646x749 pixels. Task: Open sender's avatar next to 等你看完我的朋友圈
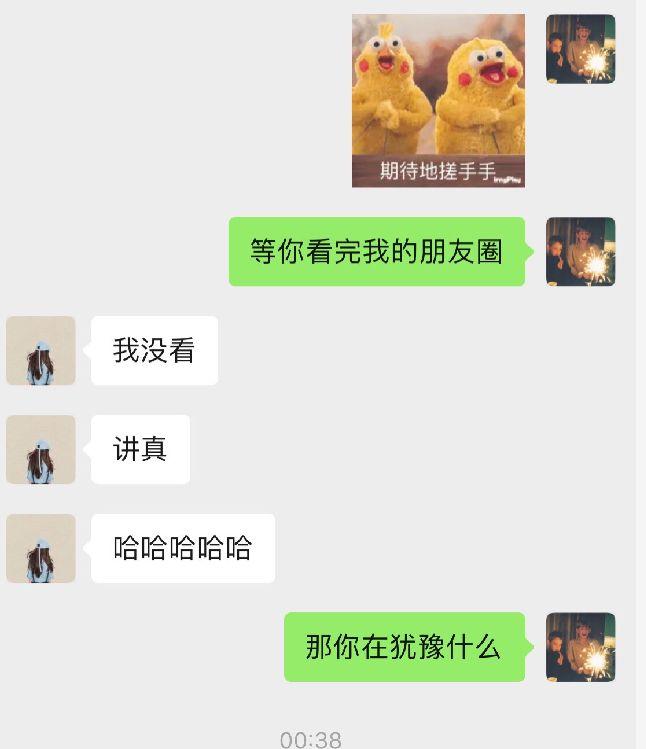click(580, 252)
